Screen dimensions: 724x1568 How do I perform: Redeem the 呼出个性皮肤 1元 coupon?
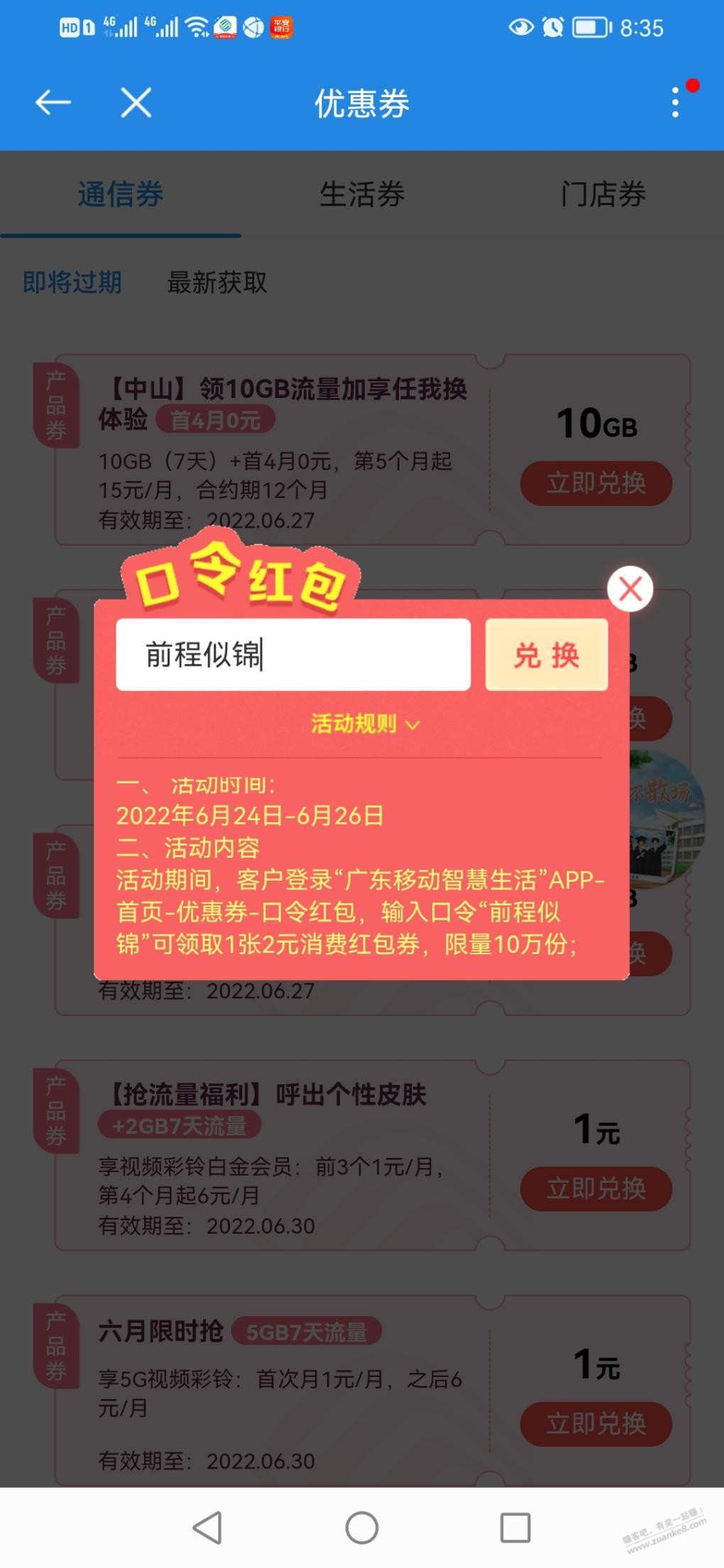tap(596, 1188)
